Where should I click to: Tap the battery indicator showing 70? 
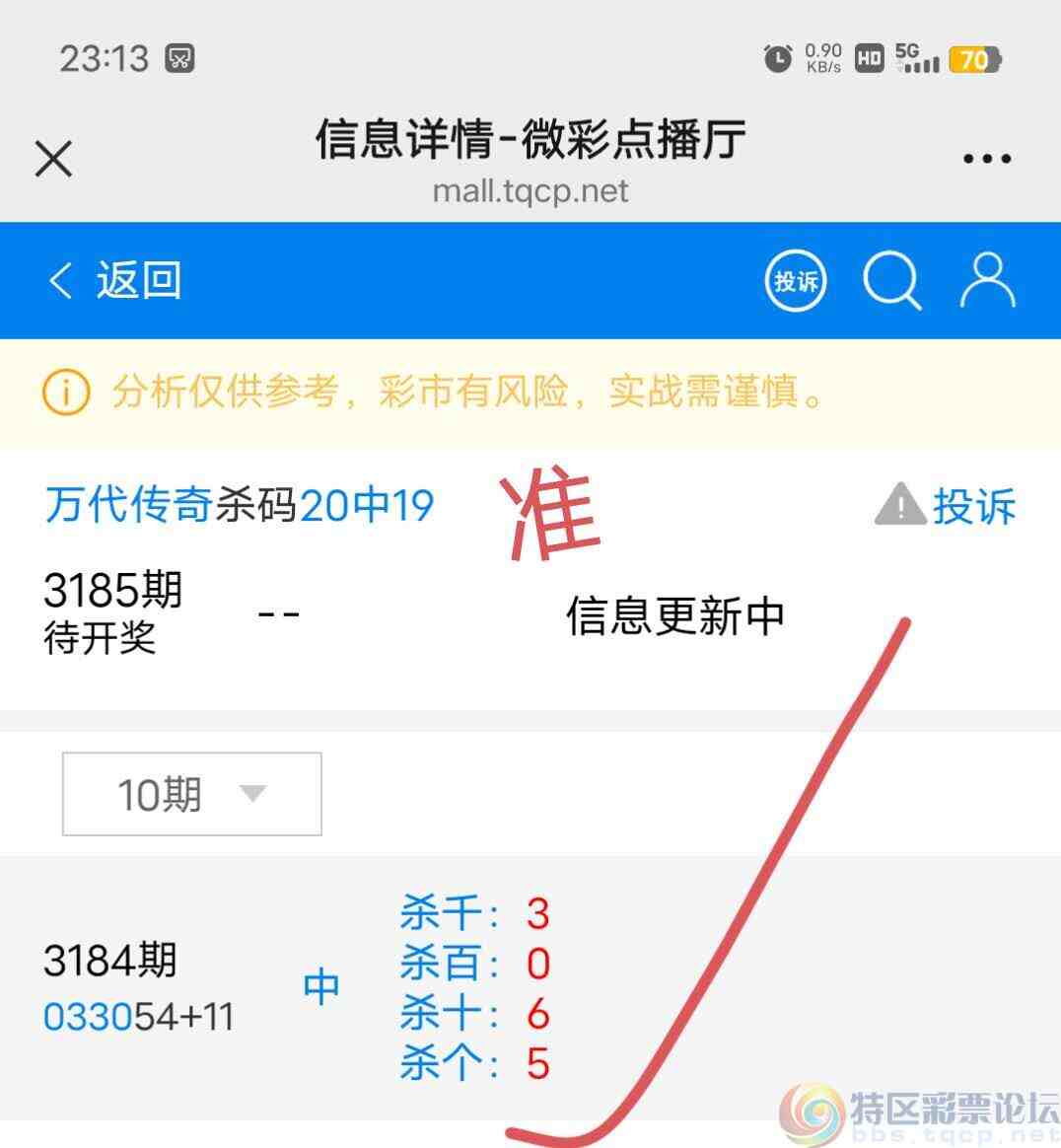(973, 61)
